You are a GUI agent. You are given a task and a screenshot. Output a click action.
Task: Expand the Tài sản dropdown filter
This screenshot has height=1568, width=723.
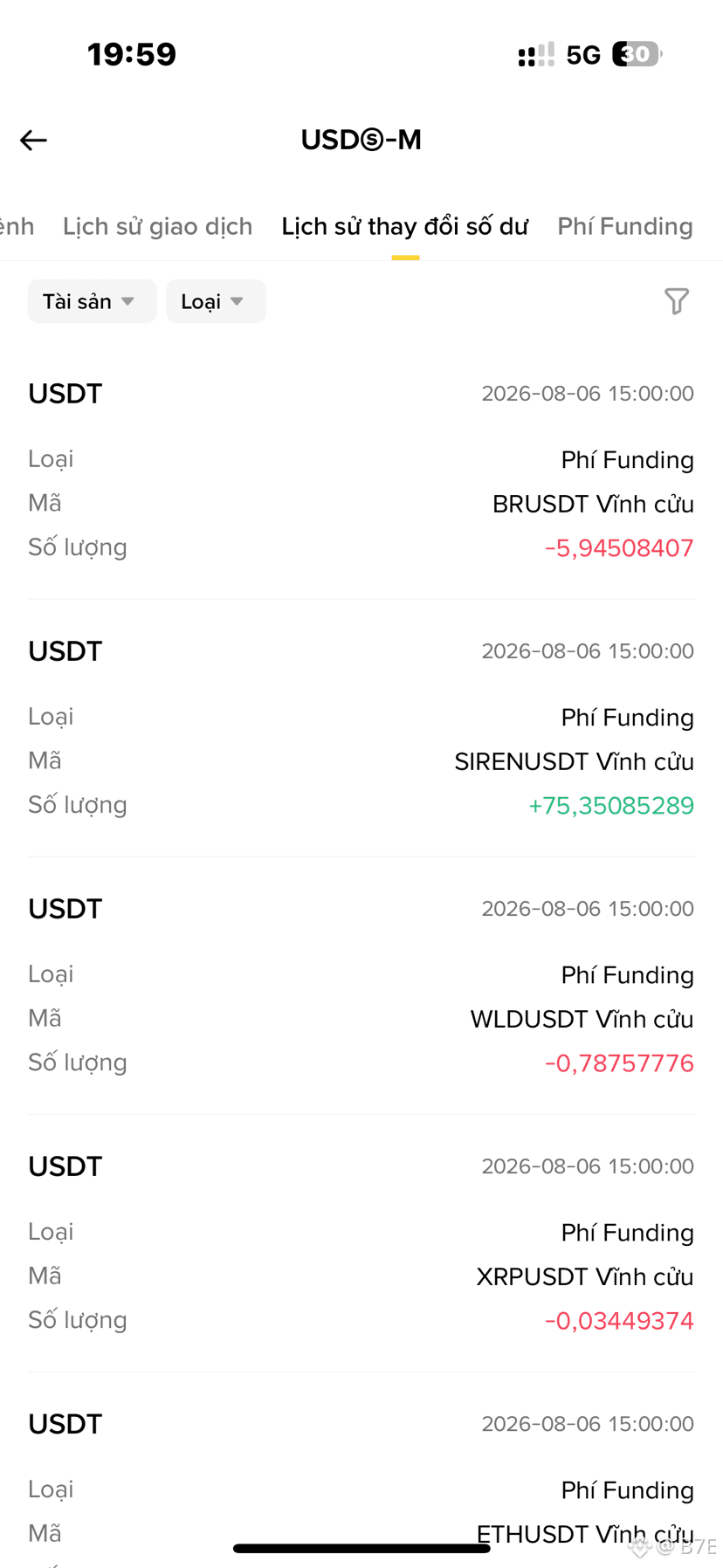[x=92, y=301]
